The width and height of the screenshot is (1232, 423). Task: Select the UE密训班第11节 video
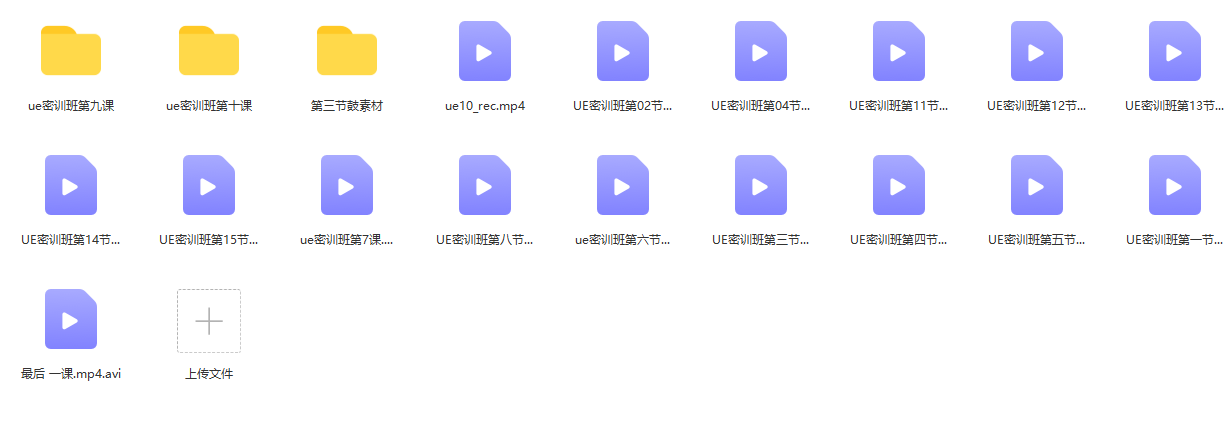click(x=899, y=52)
